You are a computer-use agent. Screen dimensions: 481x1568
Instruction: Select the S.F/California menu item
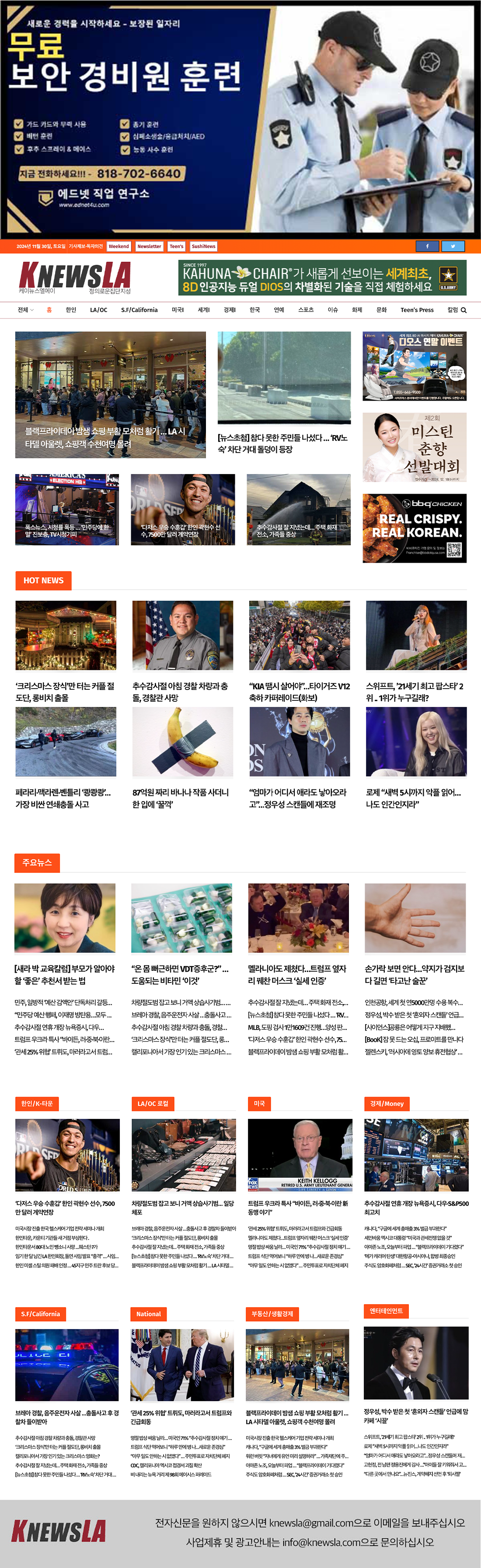[139, 311]
